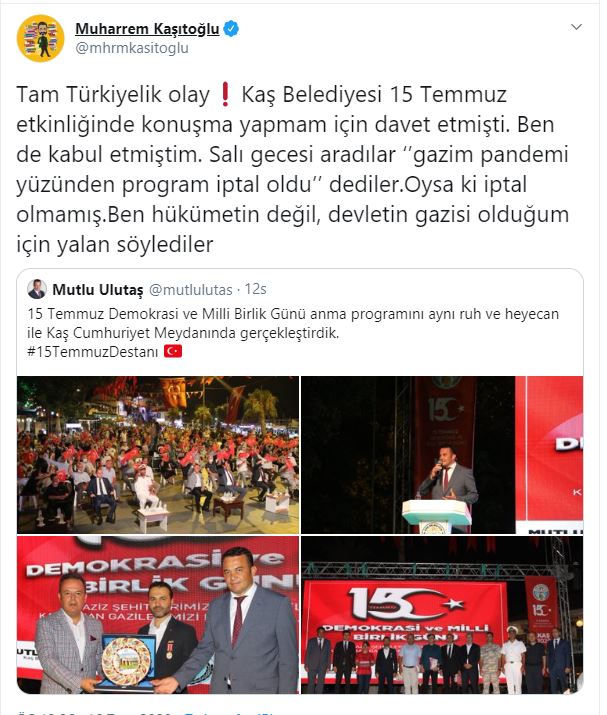Open Muharrem Kaşıtoğlu's name link

[x=146, y=28]
